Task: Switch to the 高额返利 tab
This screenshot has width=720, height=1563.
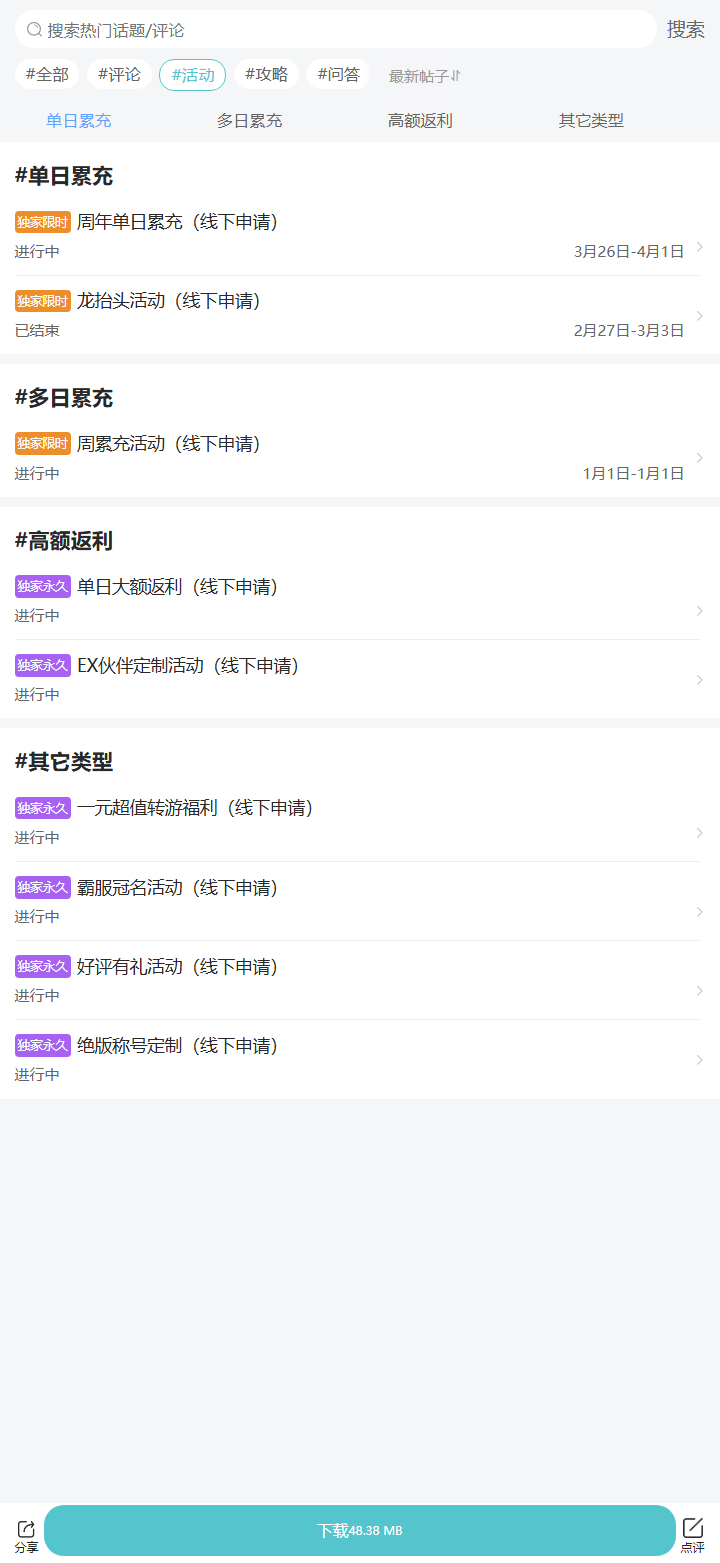Action: (420, 121)
